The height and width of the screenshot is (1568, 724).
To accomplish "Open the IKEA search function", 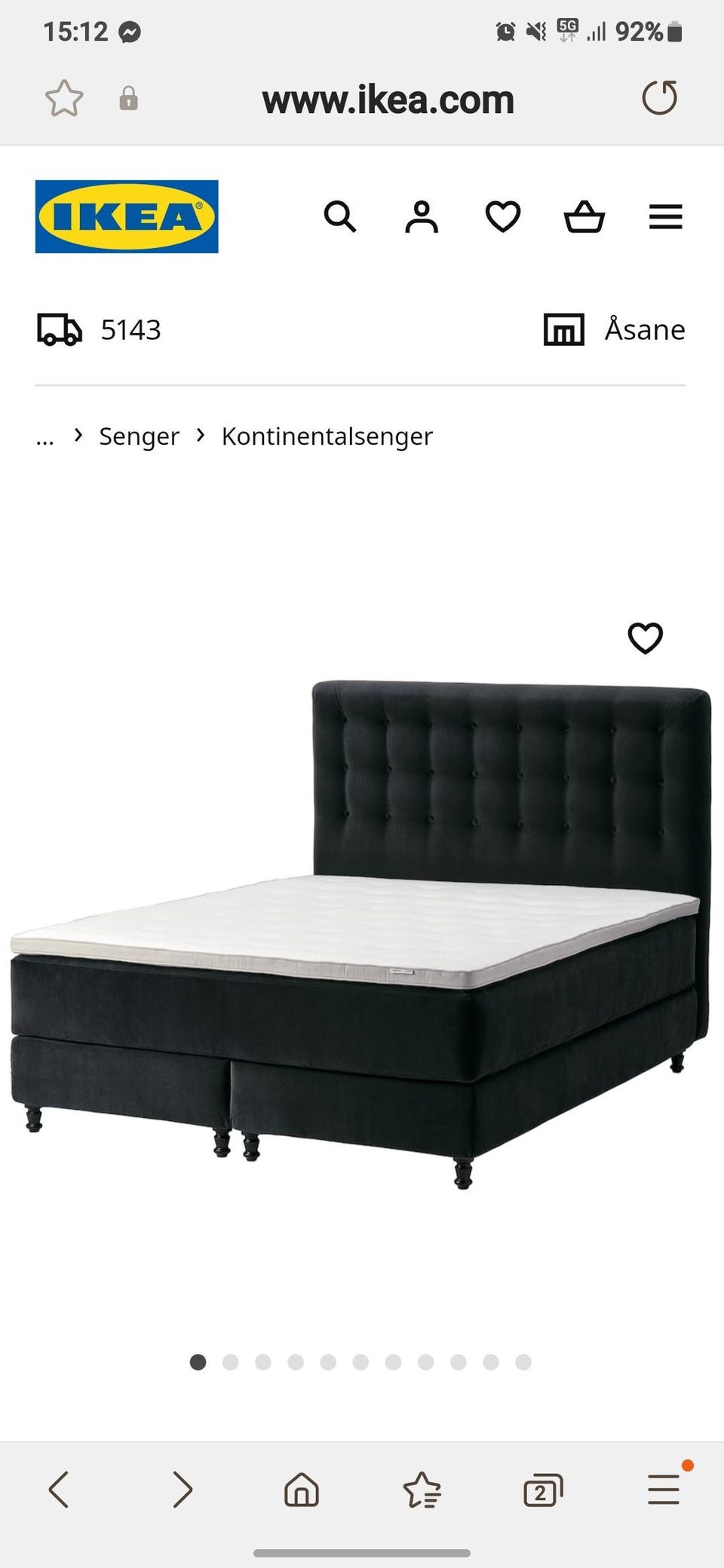I will click(341, 217).
